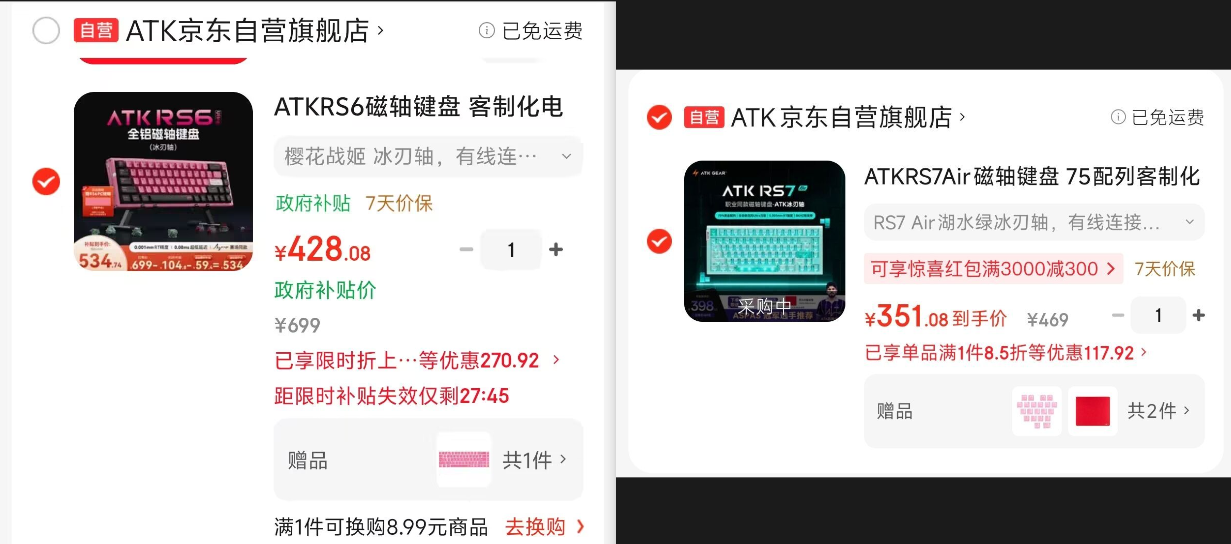Open the 满3000减300 red packet offer
Viewport: 1231px width, 544px height.
pos(993,269)
